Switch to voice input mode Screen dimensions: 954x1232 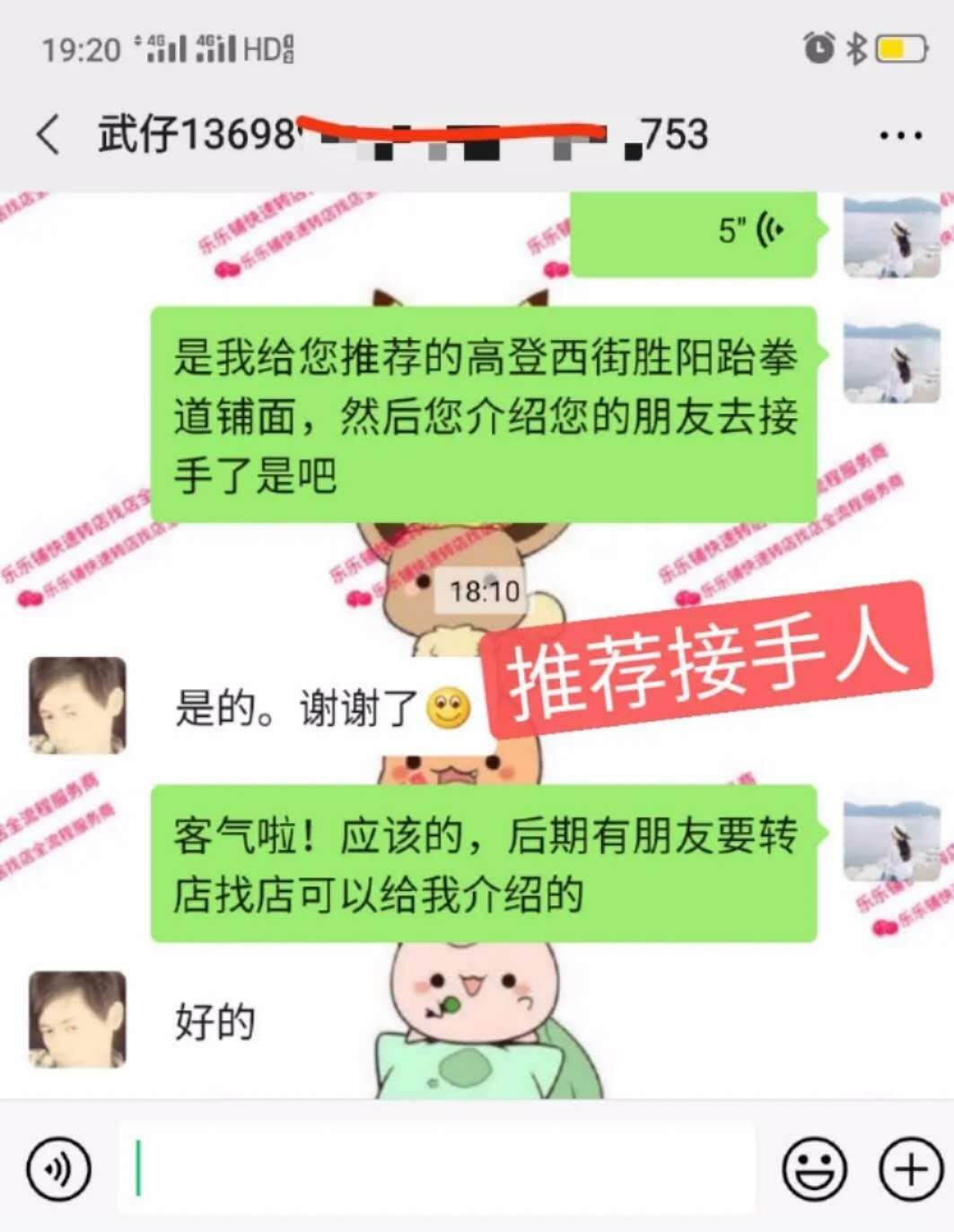[58, 1169]
